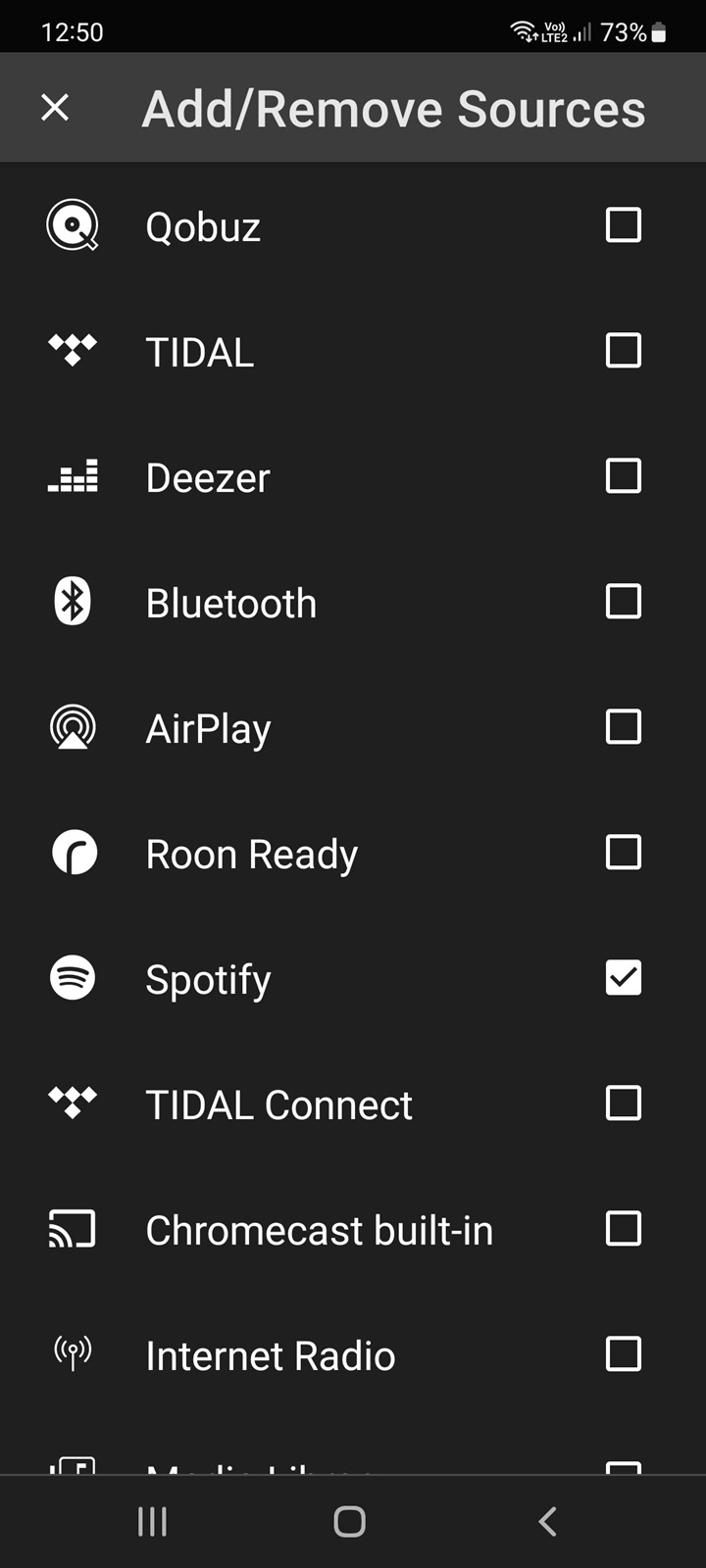Go back using the system back button
706x1568 pixels.
(548, 1522)
